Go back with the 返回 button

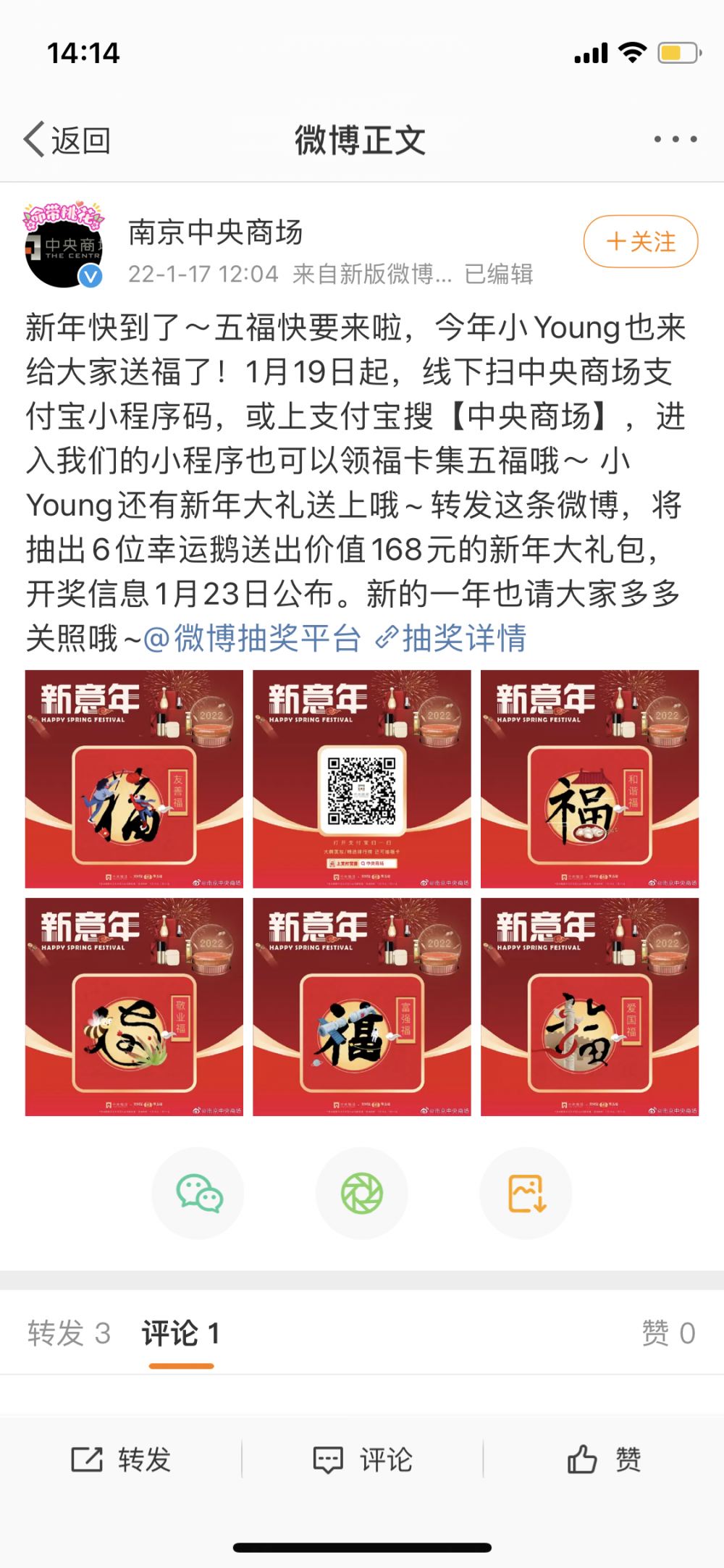click(67, 140)
